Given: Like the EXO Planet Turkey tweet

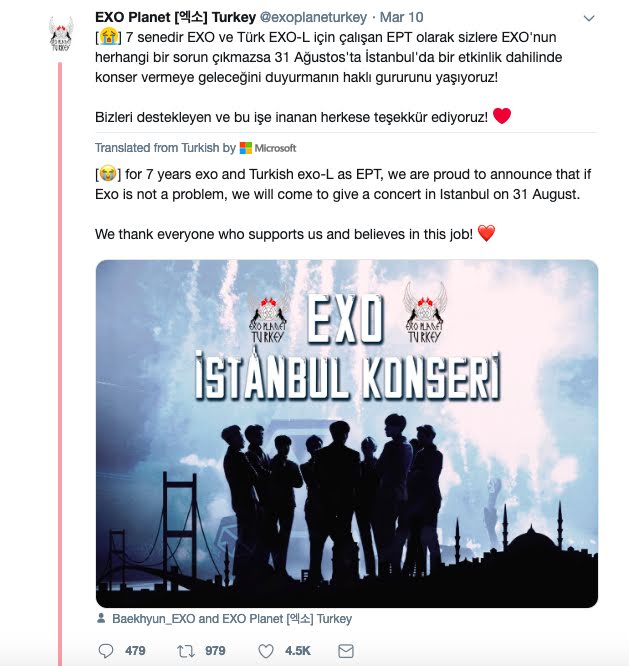Looking at the screenshot, I should pos(266,651).
